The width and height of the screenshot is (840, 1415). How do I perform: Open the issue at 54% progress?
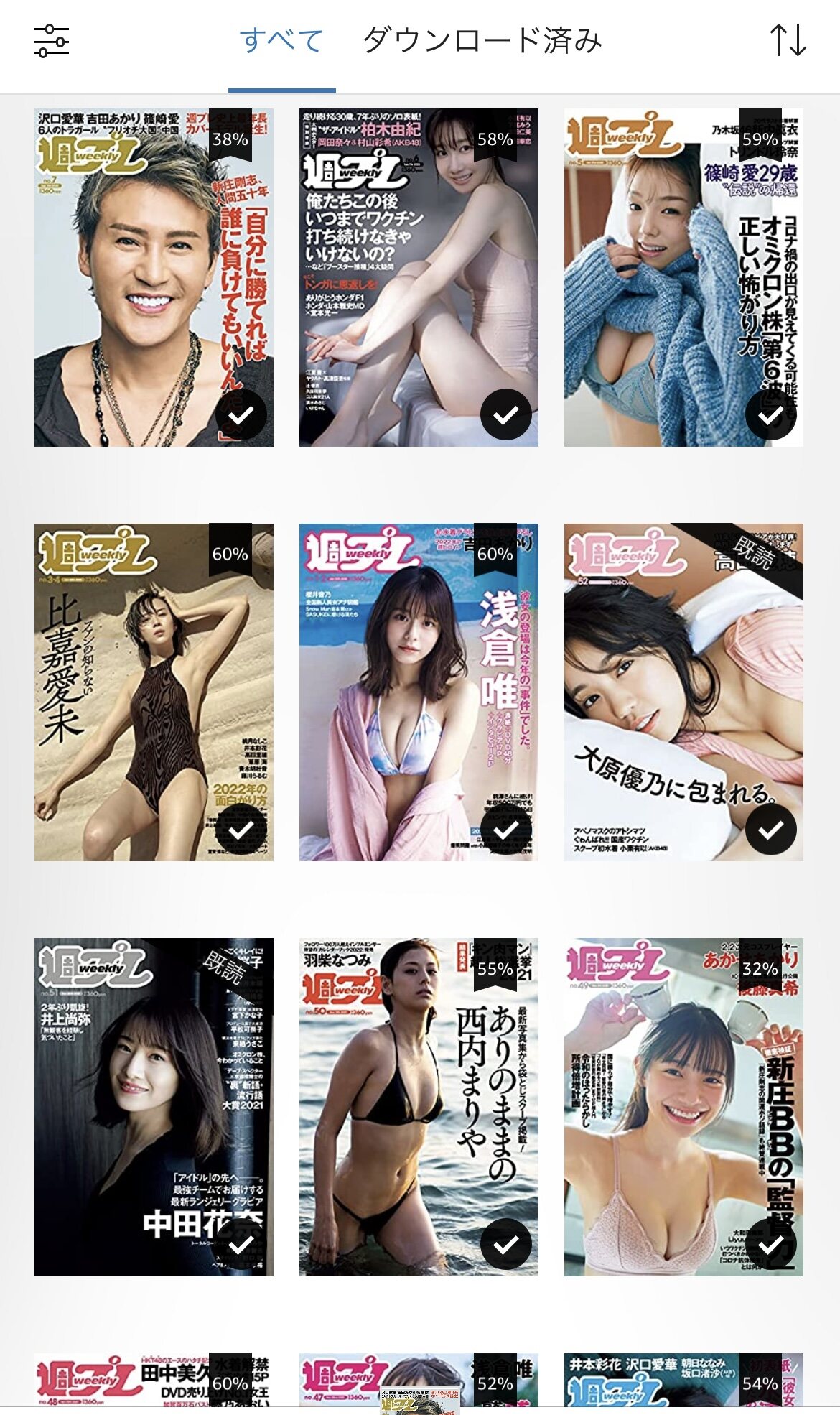[x=683, y=1380]
